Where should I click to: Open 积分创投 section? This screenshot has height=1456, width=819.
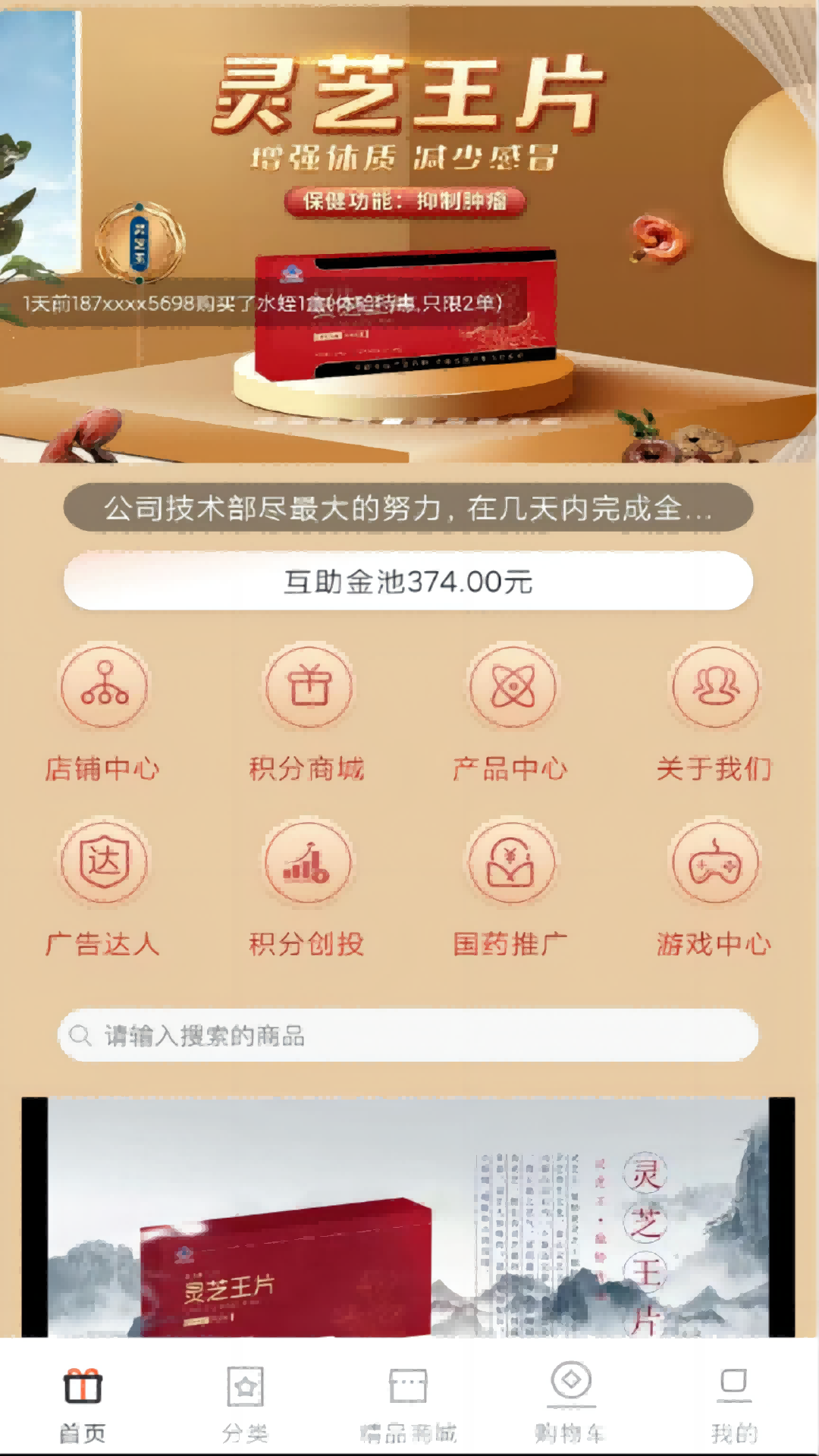click(x=307, y=887)
